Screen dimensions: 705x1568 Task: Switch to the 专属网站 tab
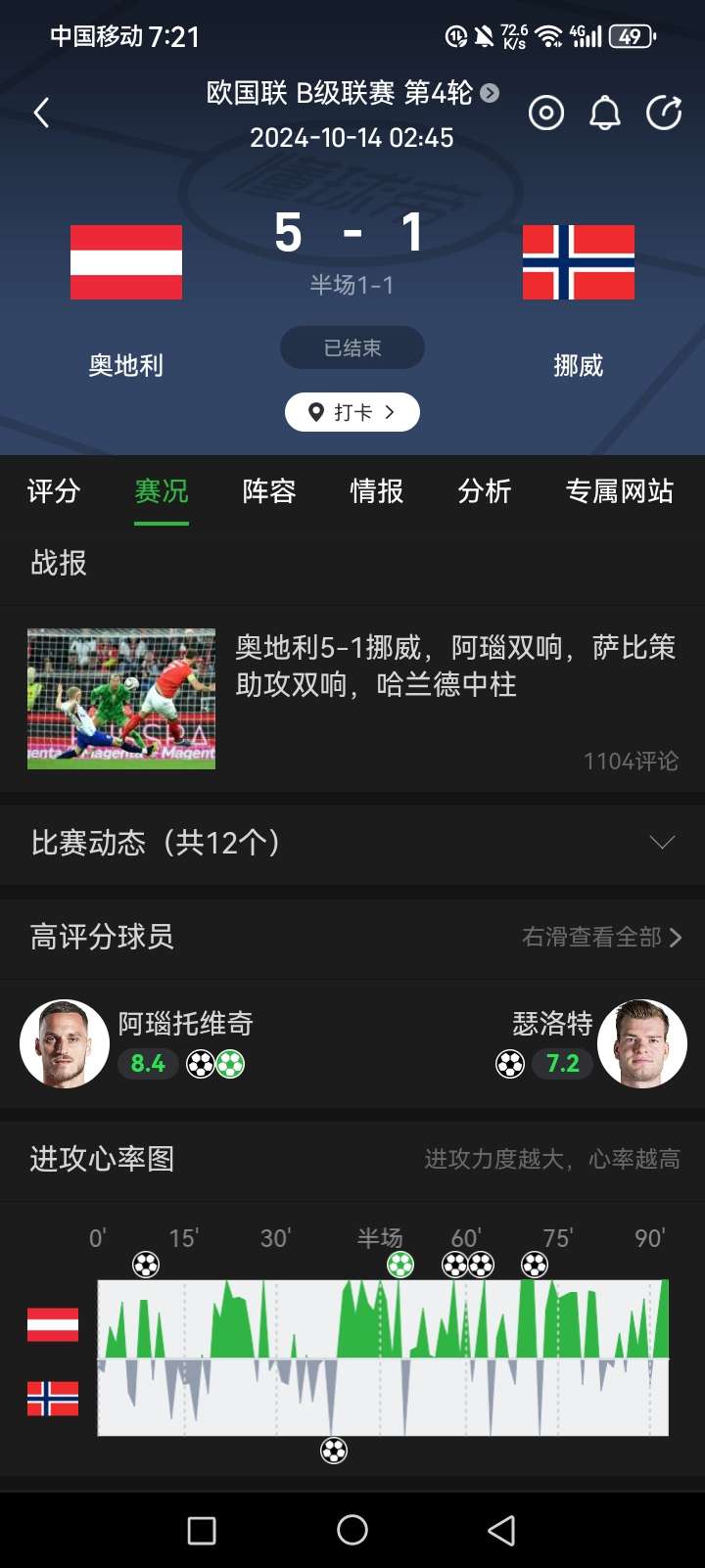(x=619, y=491)
